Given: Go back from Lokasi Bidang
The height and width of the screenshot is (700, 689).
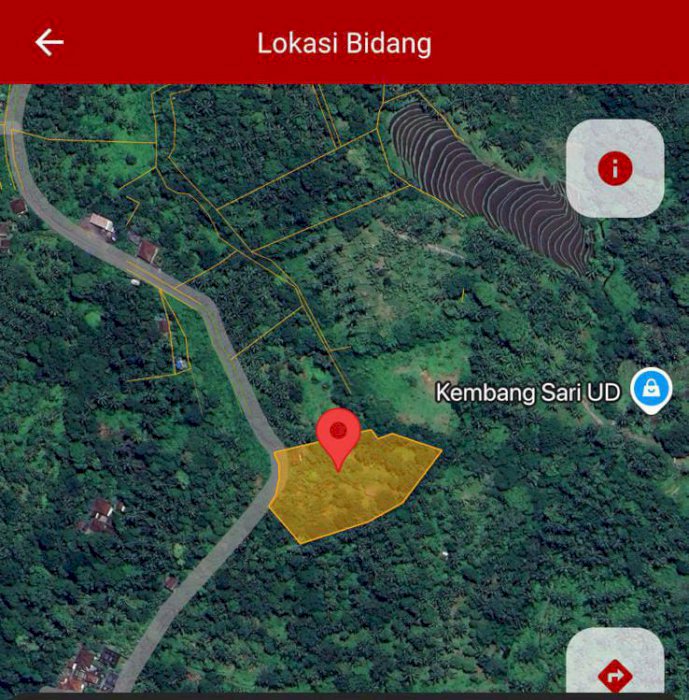Looking at the screenshot, I should coord(49,42).
